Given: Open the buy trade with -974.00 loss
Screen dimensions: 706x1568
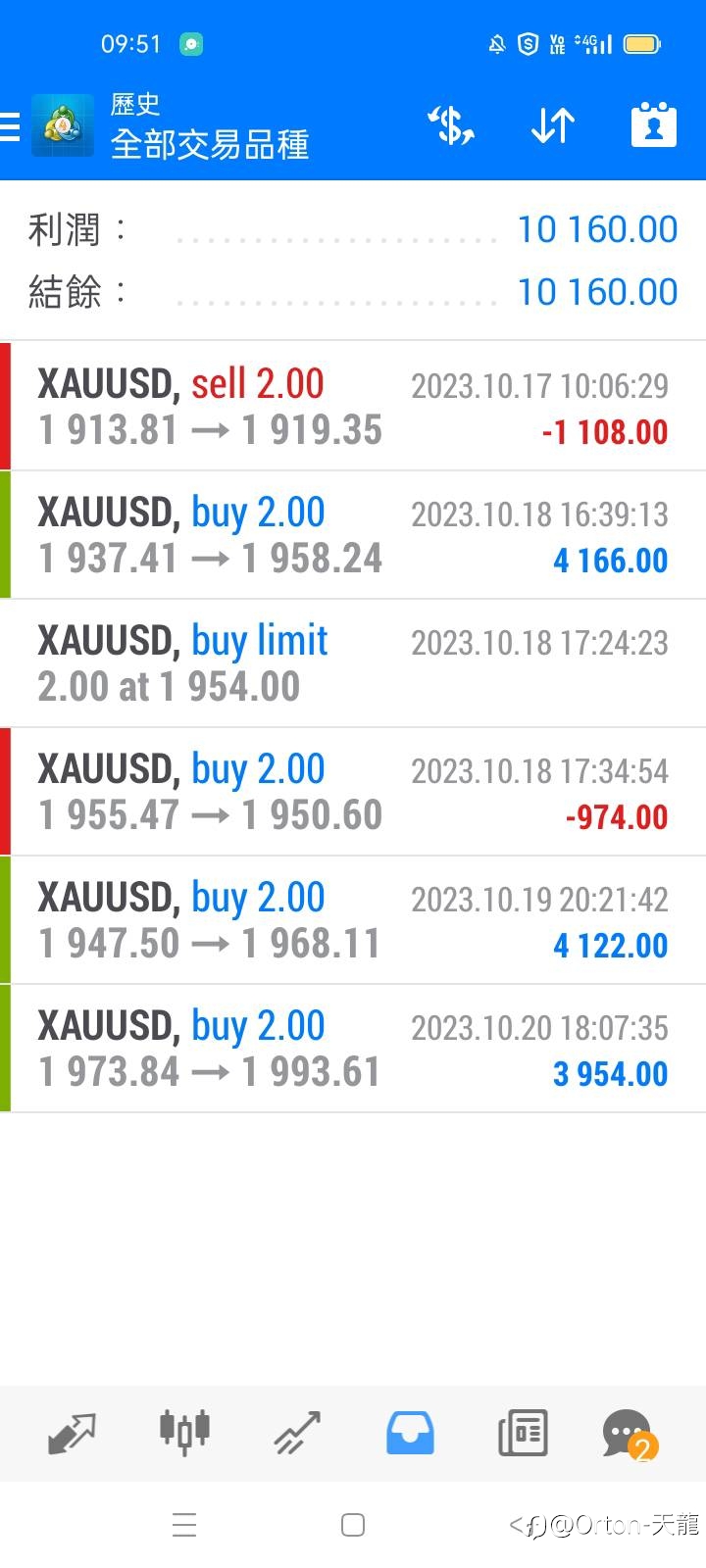Looking at the screenshot, I should click(x=353, y=792).
